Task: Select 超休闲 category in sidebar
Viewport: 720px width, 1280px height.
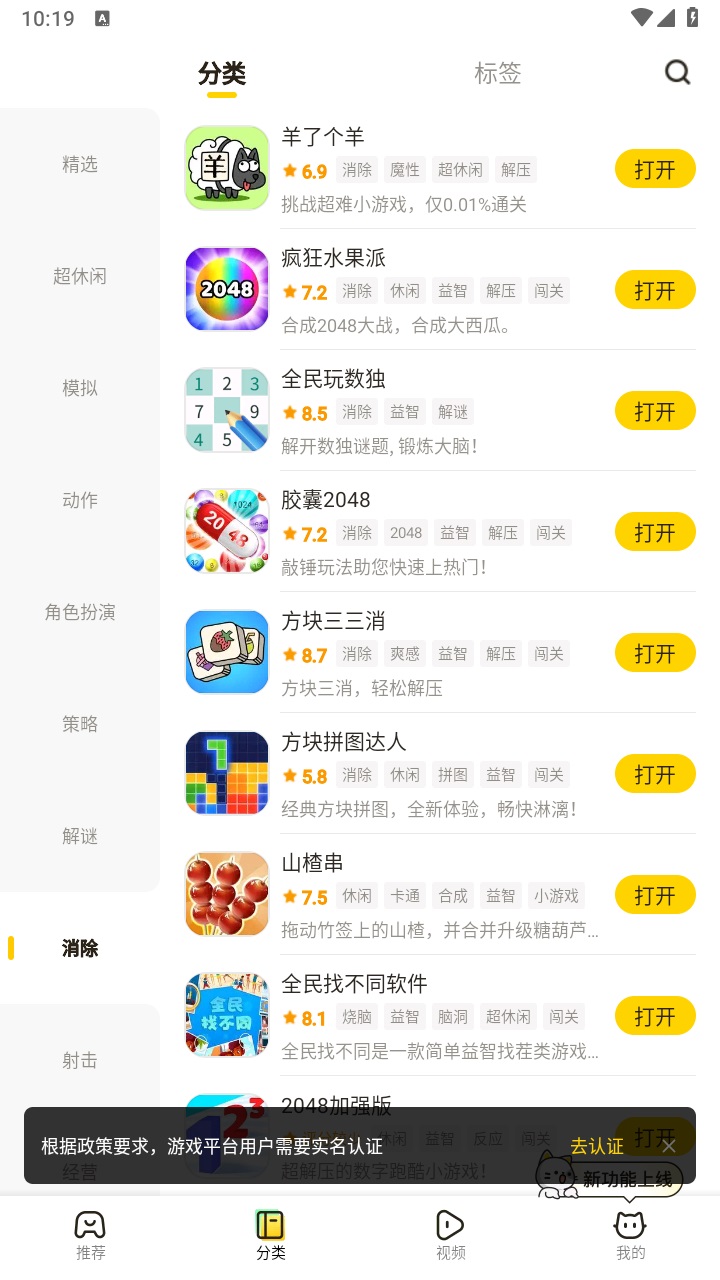Action: point(79,276)
